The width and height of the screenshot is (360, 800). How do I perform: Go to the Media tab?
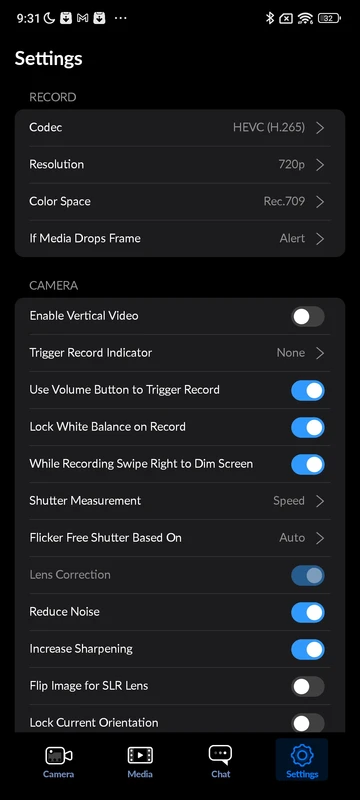pos(140,761)
